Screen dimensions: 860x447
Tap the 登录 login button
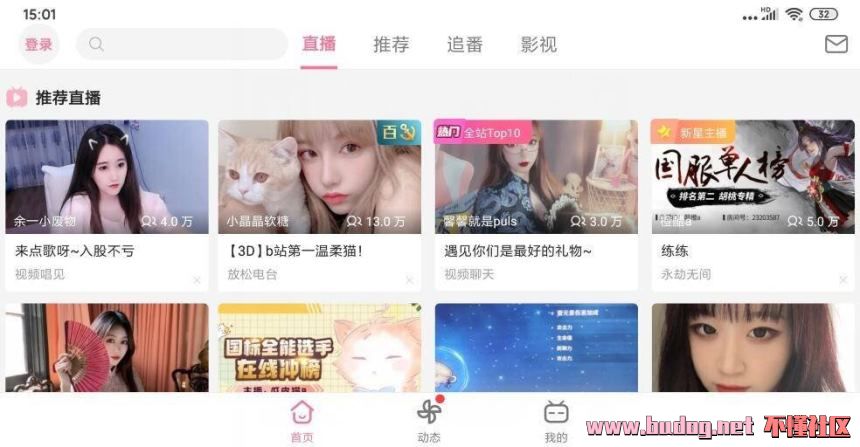(39, 44)
